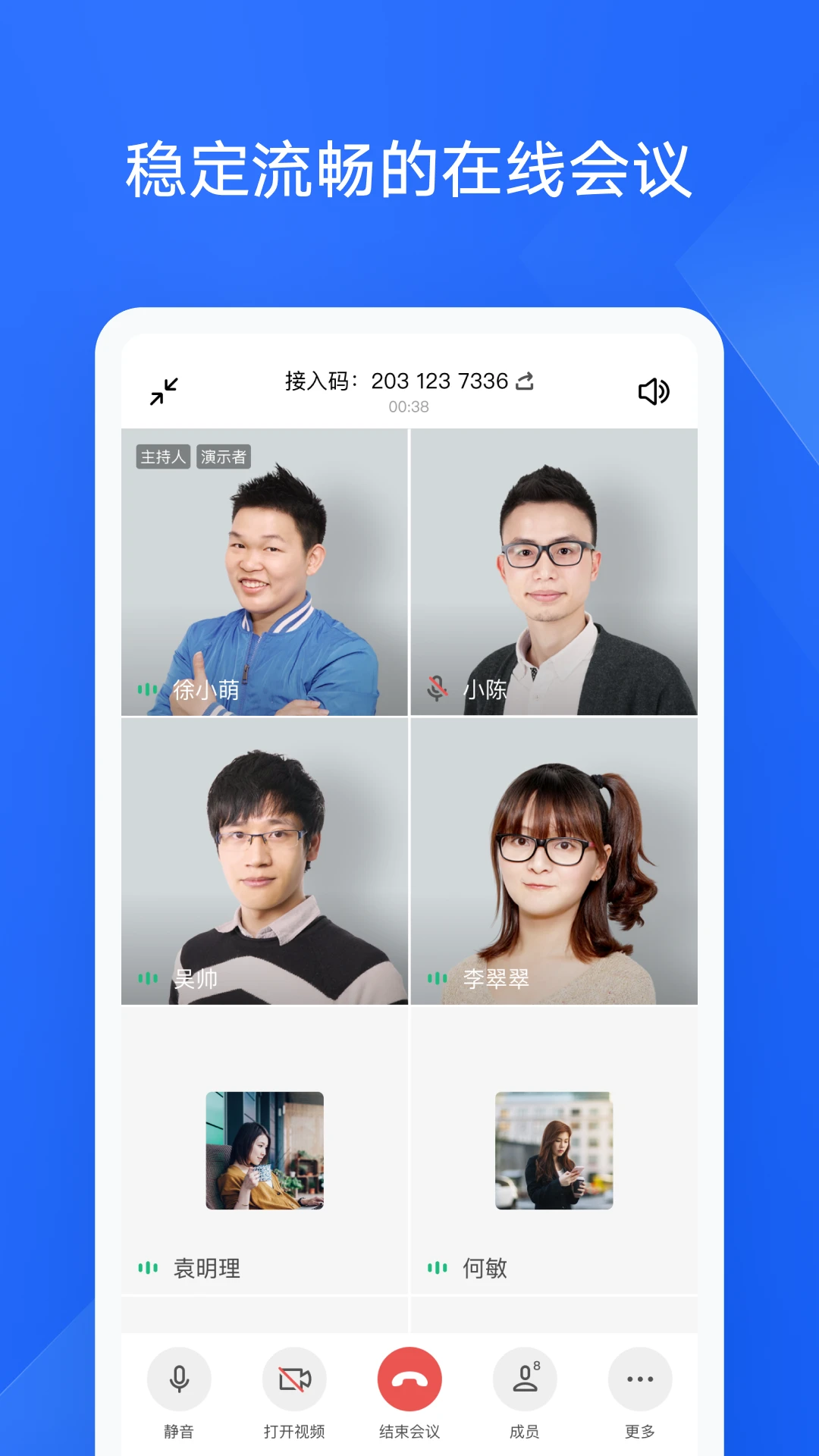
Task: Tap the red hang-up icon
Action: click(409, 1379)
